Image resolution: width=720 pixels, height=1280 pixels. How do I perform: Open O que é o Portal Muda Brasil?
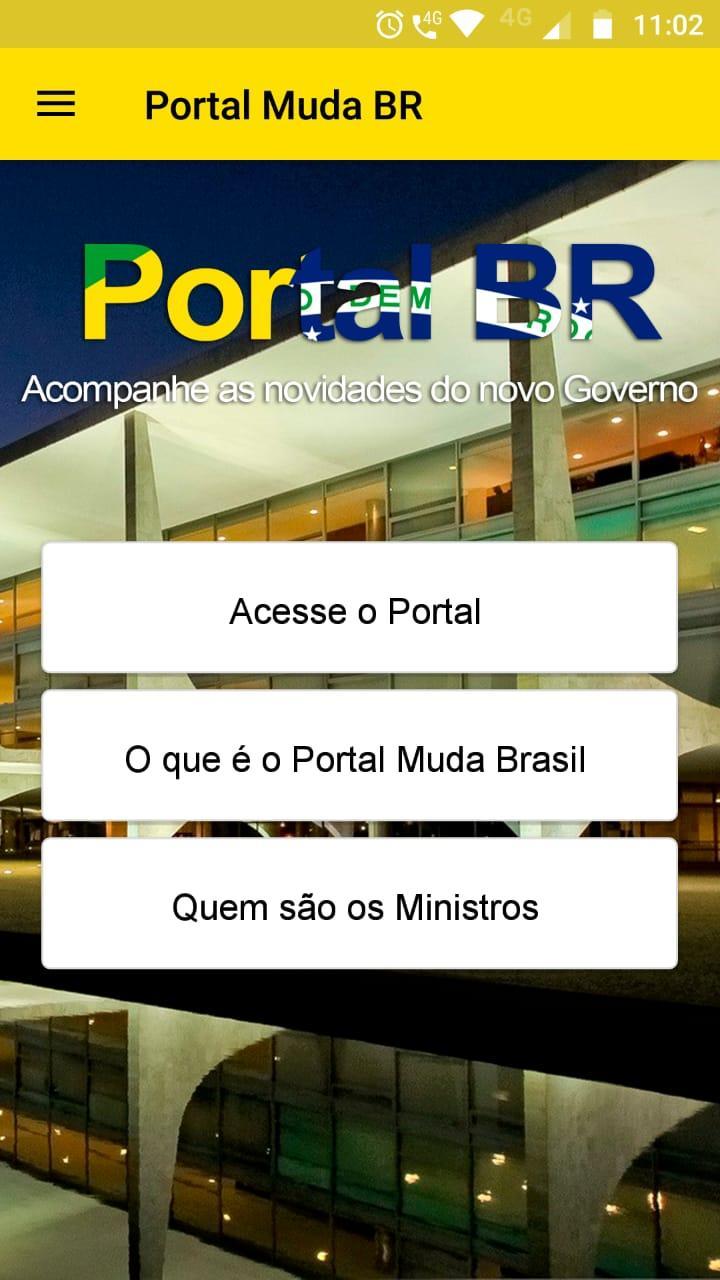click(360, 760)
